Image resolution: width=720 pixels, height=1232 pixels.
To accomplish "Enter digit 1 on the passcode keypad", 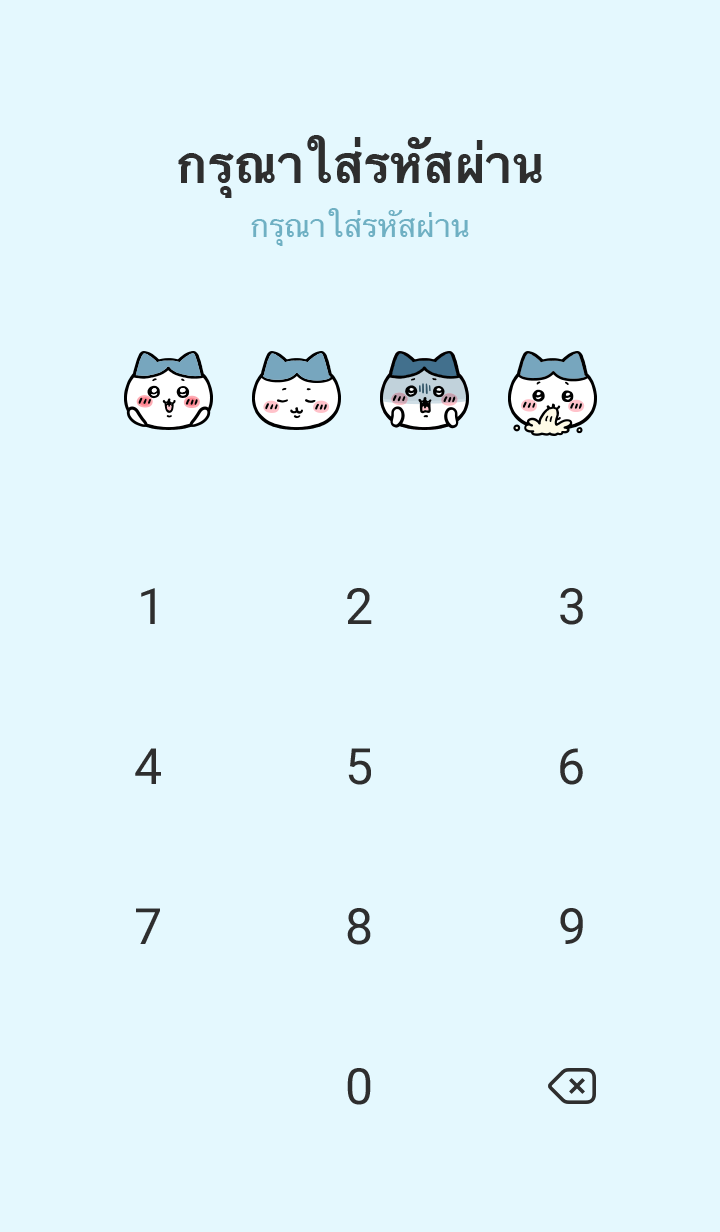I will pyautogui.click(x=149, y=607).
